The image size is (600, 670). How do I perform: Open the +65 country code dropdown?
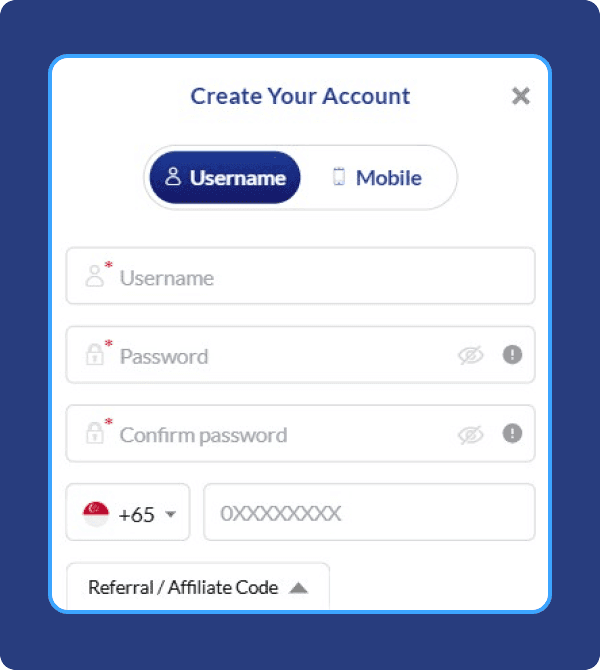(128, 513)
